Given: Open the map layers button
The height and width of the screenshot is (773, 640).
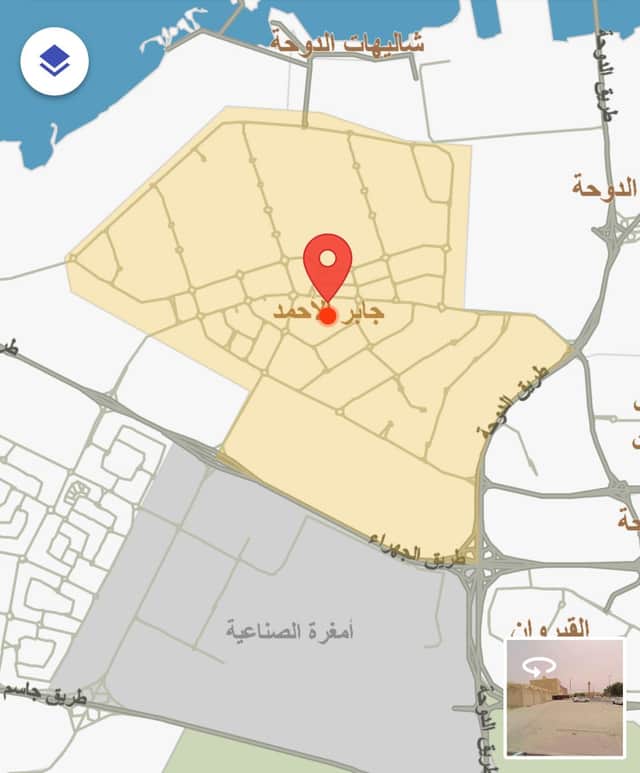Looking at the screenshot, I should [x=54, y=61].
